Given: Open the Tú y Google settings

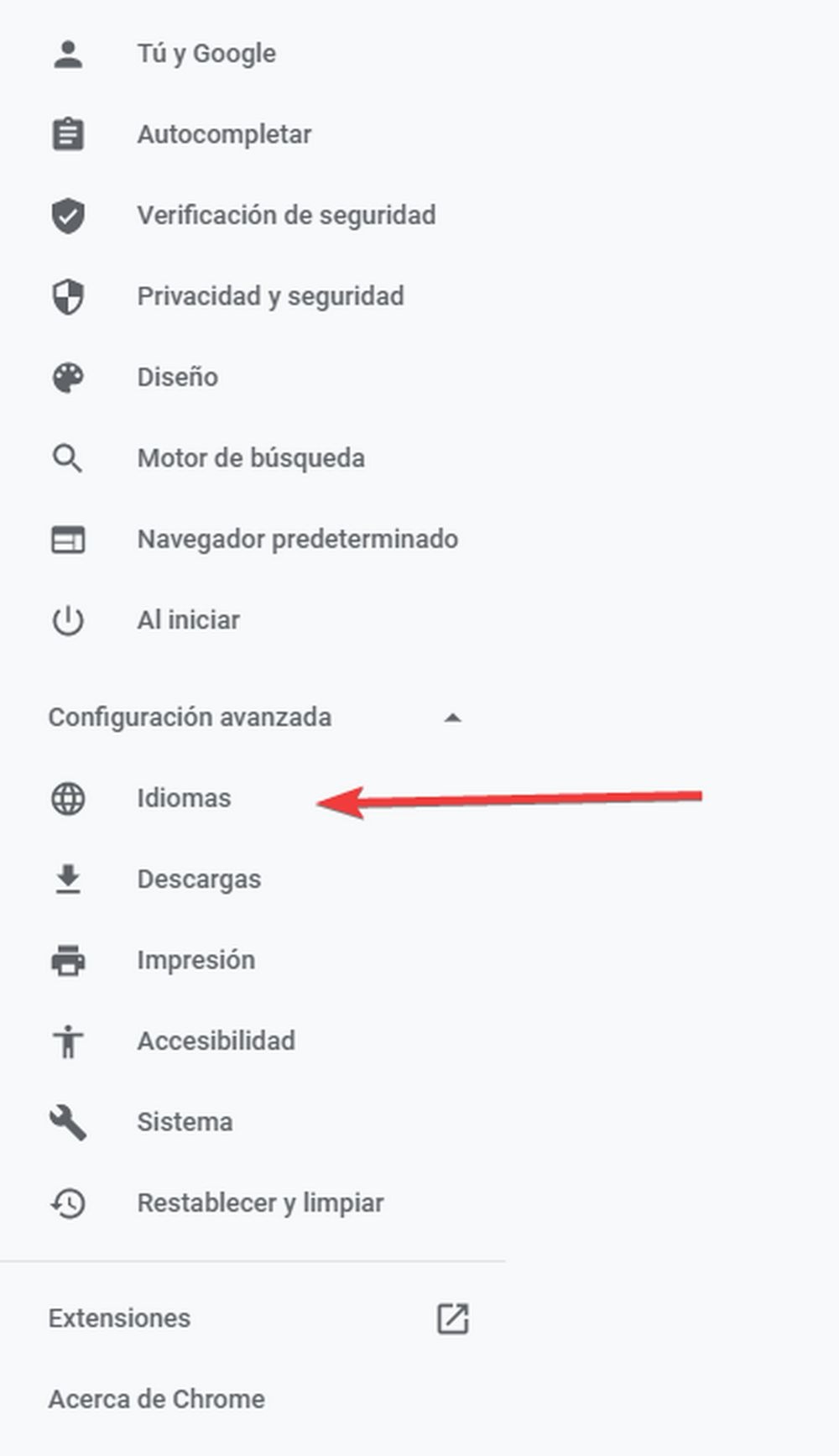Looking at the screenshot, I should click(x=206, y=54).
